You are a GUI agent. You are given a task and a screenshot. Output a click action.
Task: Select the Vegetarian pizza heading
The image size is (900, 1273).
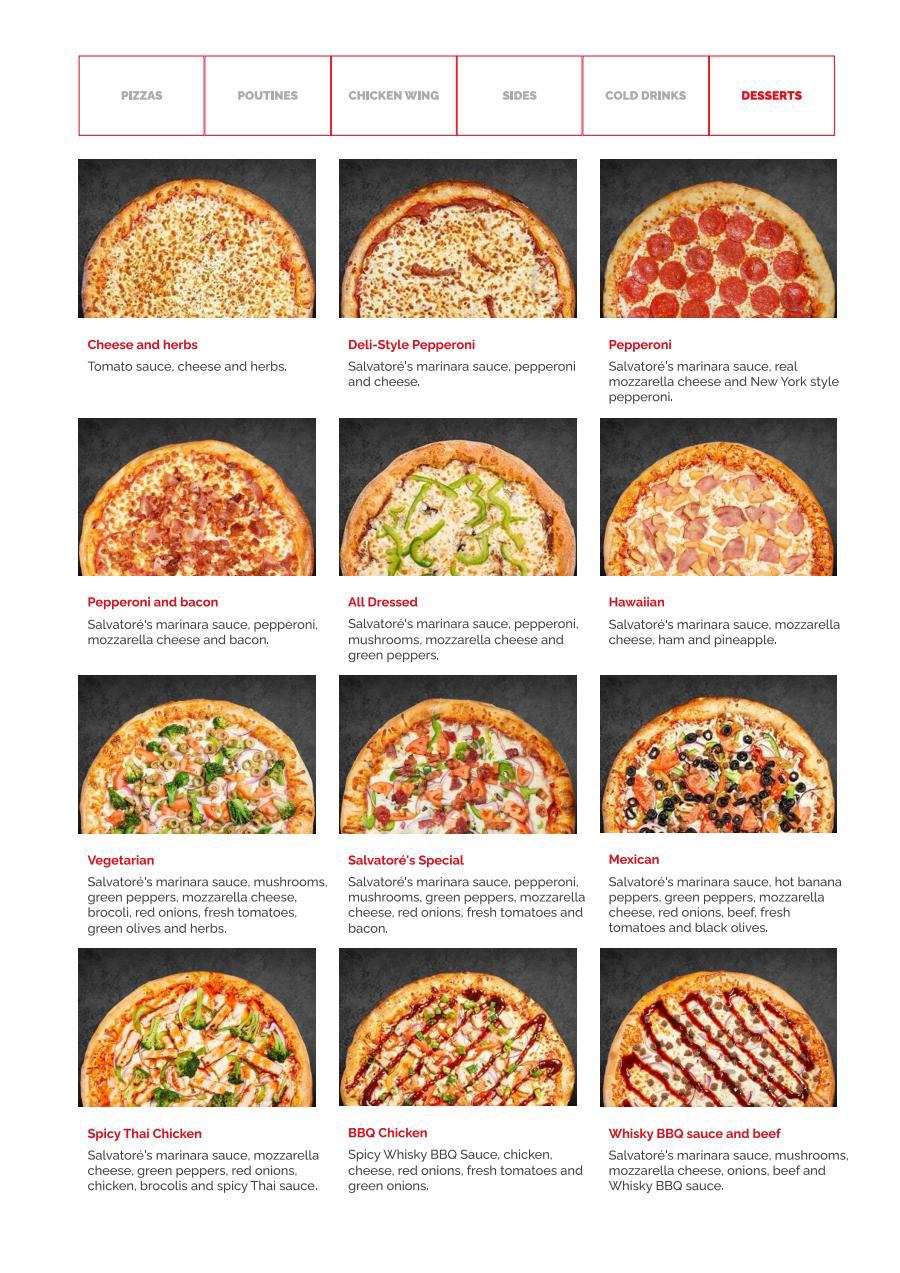pyautogui.click(x=120, y=860)
